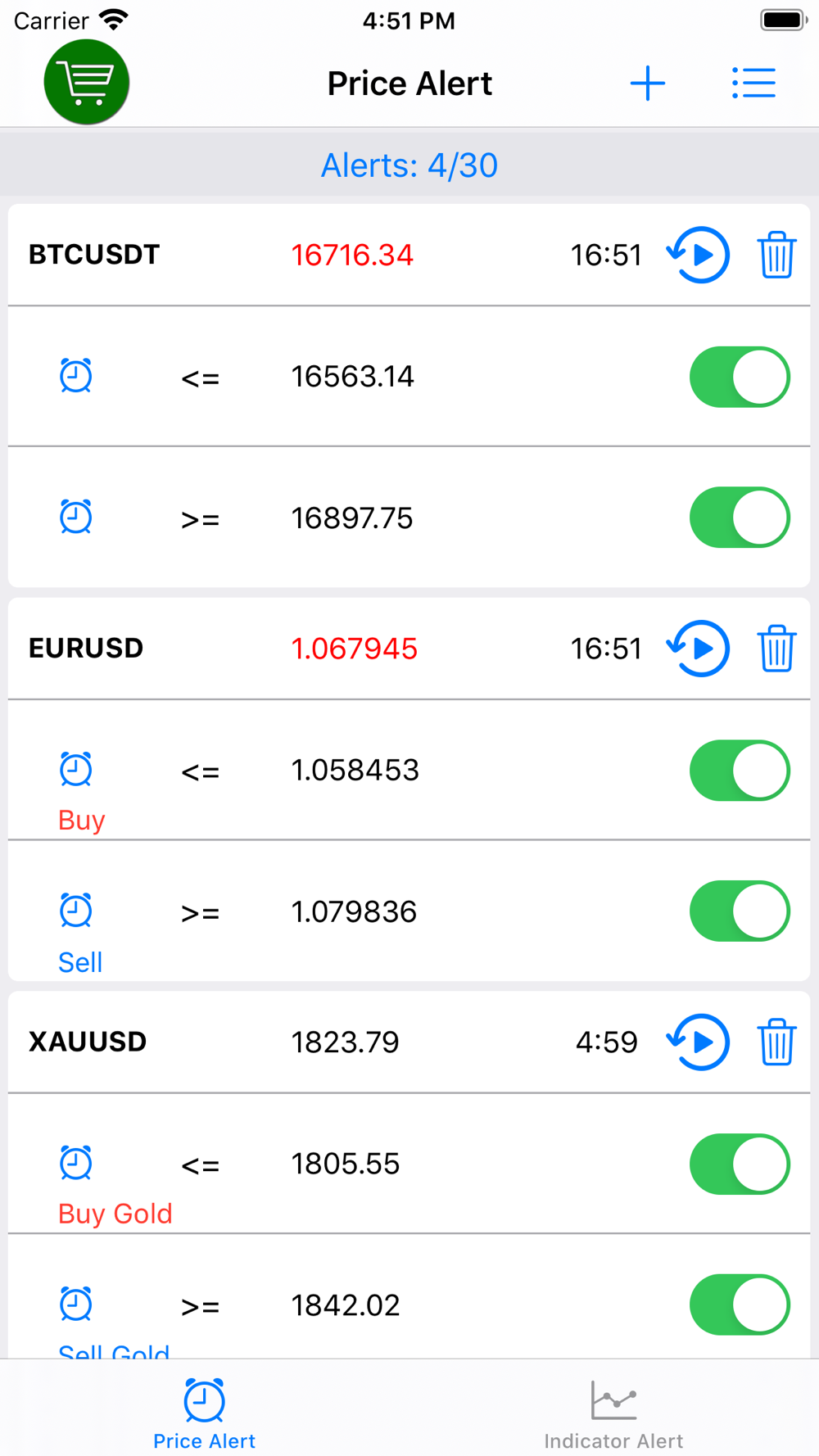819x1456 pixels.
Task: Switch off the EURUSD Sell alert
Action: [739, 911]
